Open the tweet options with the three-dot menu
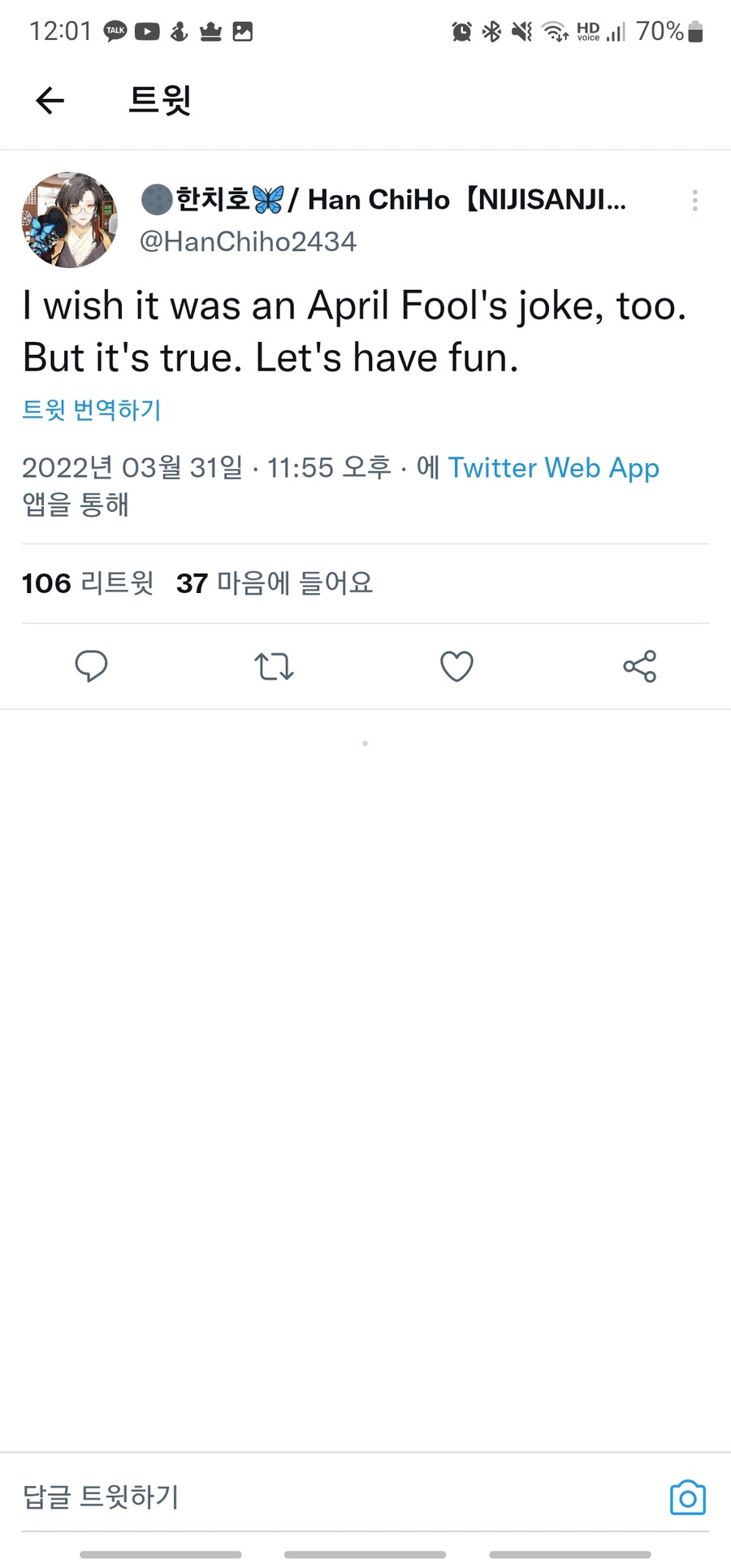Viewport: 731px width, 1568px height. point(694,200)
